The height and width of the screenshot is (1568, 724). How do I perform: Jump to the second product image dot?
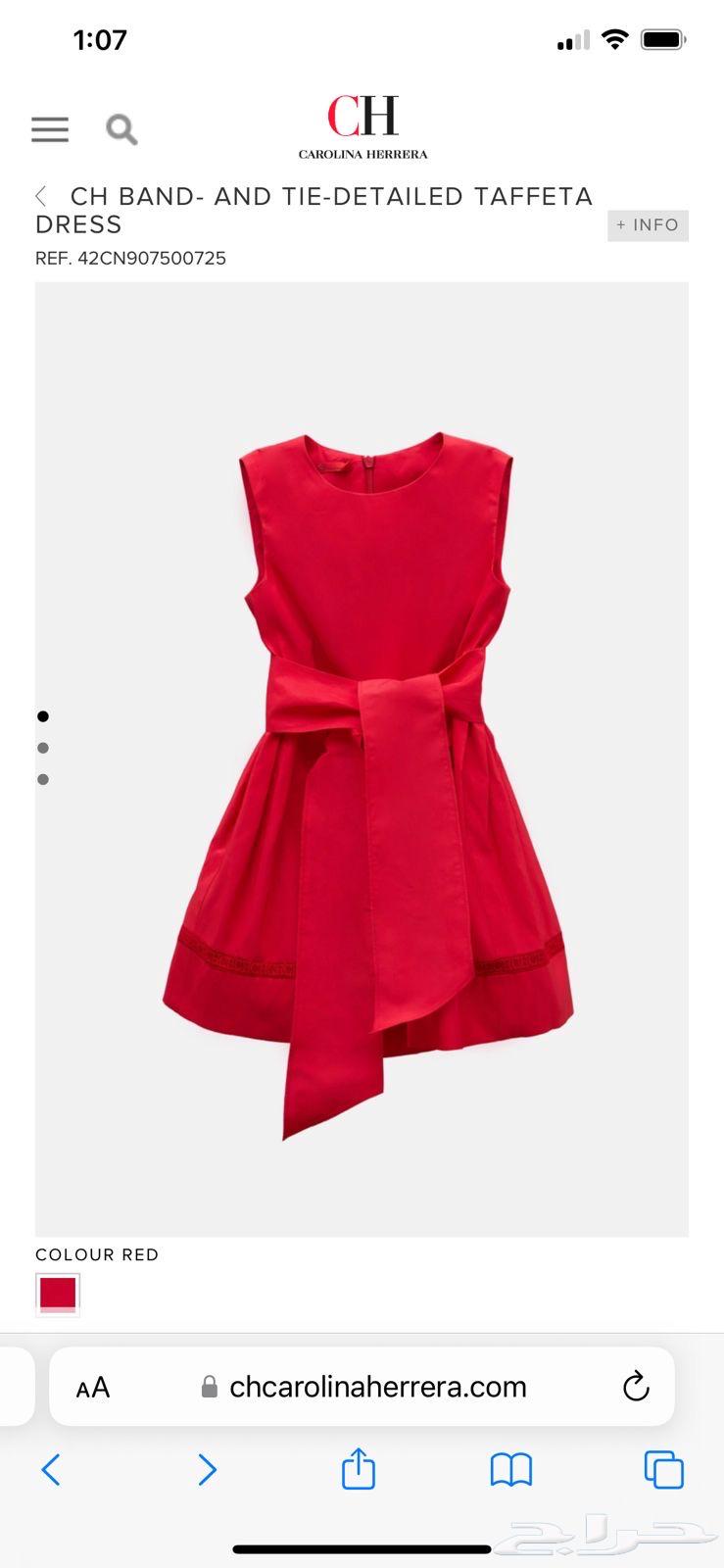43,748
